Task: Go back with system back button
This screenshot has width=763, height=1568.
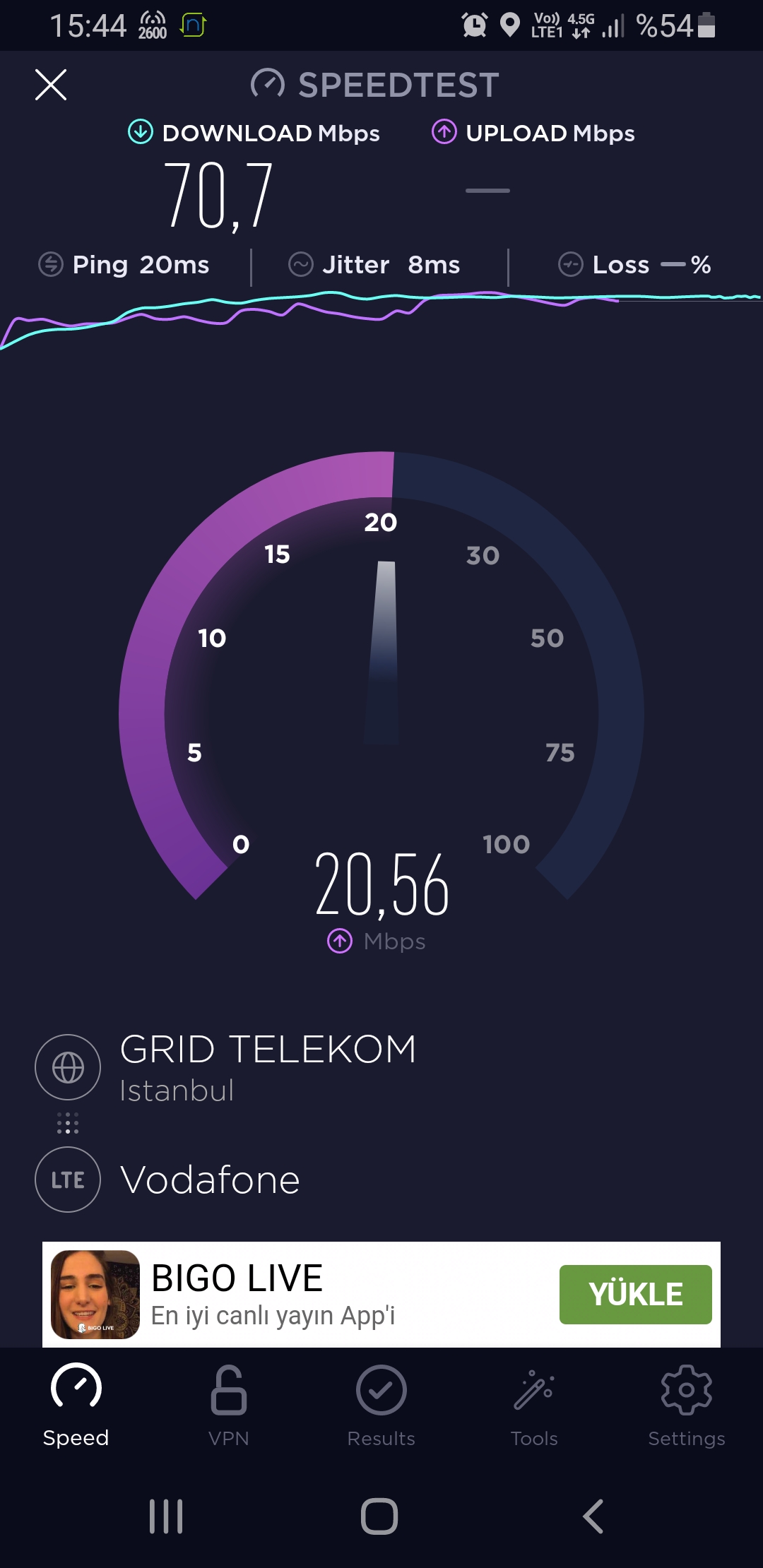Action: [593, 1516]
